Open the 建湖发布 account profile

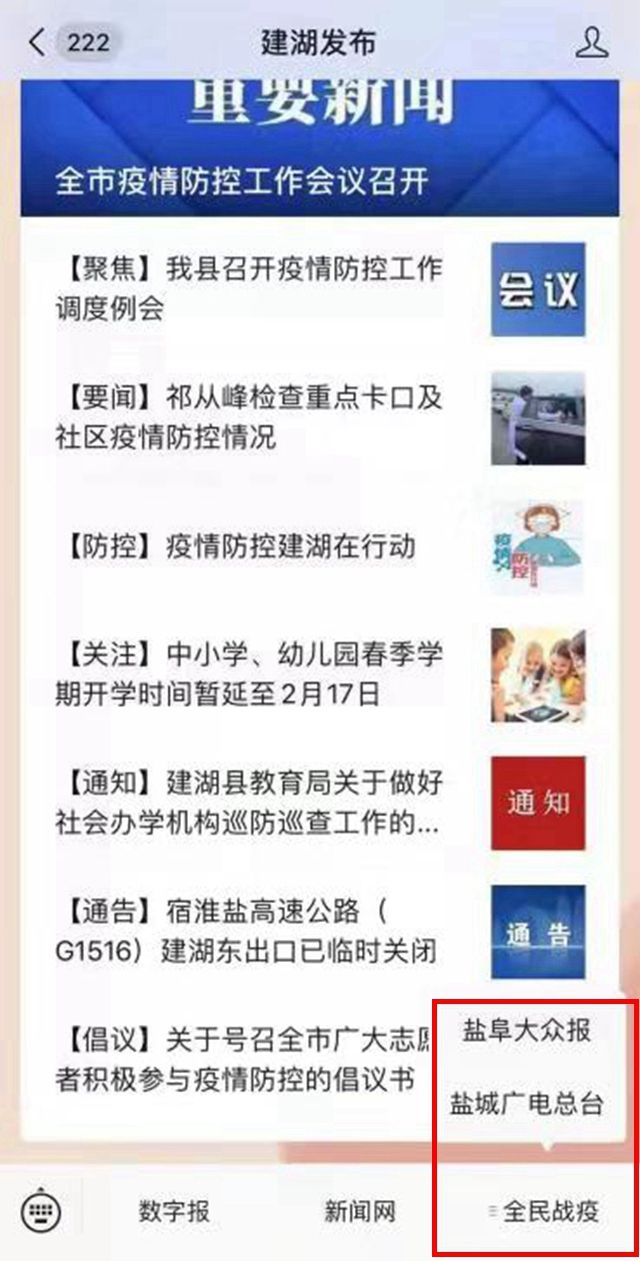point(591,42)
